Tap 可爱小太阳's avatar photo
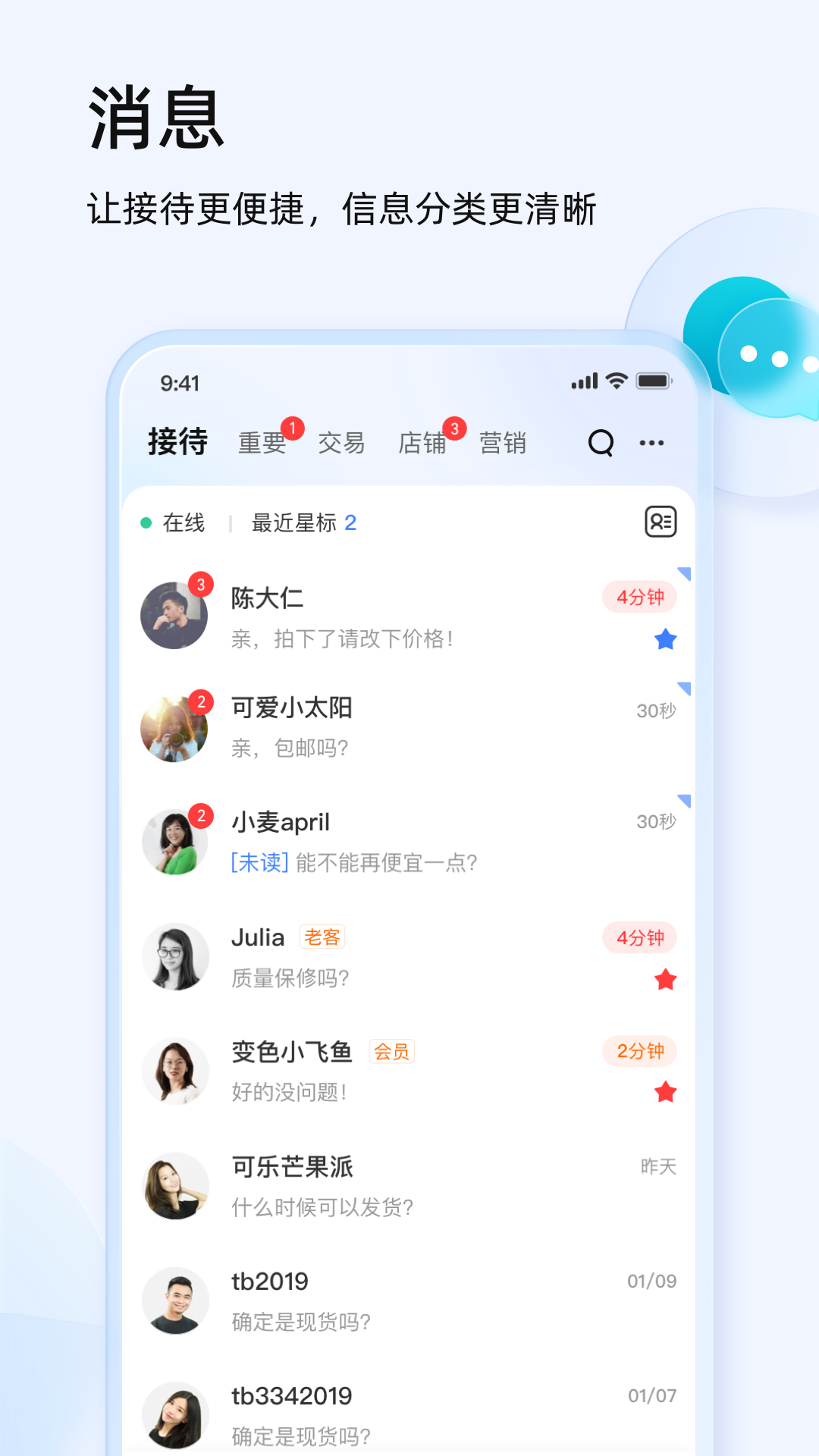Viewport: 819px width, 1456px height. [x=174, y=728]
